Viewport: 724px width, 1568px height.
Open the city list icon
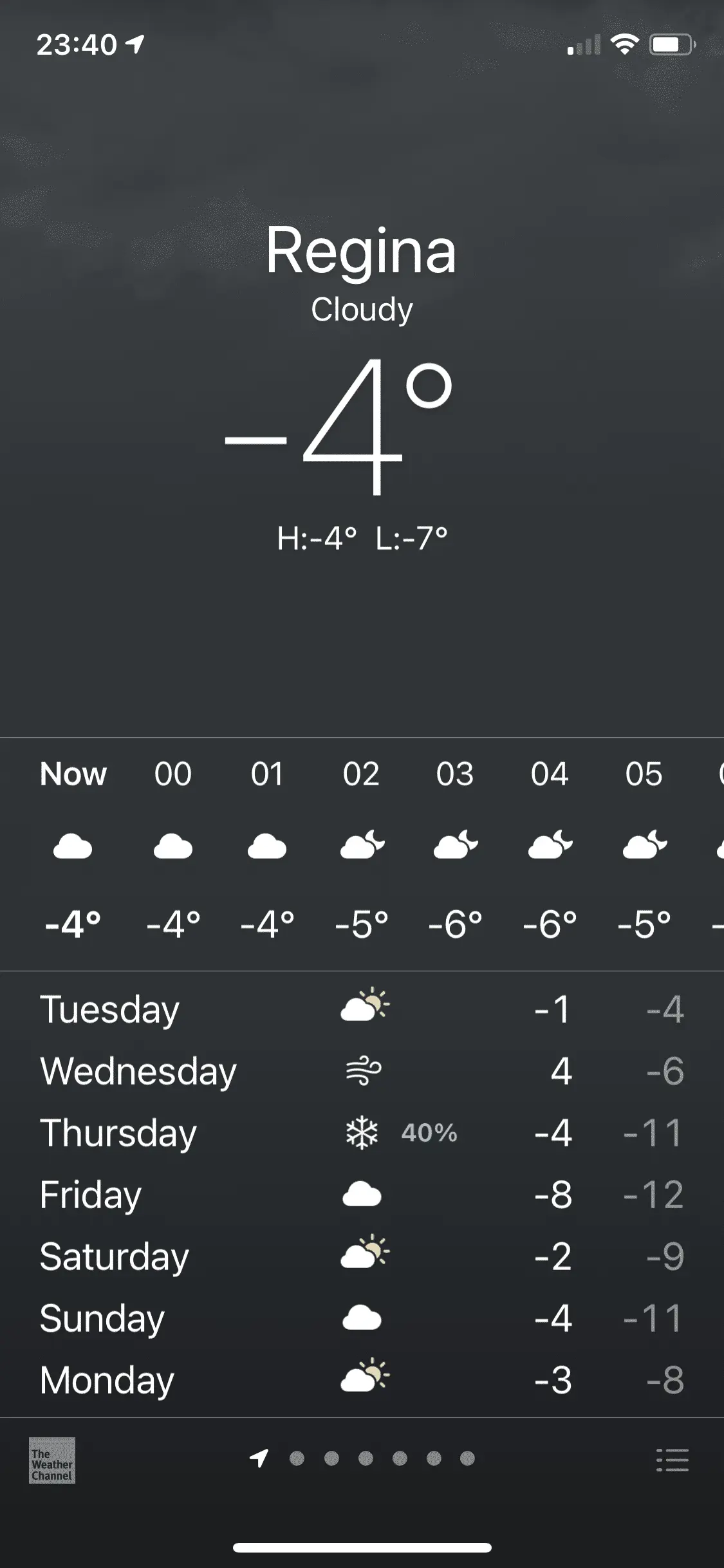[x=673, y=1460]
